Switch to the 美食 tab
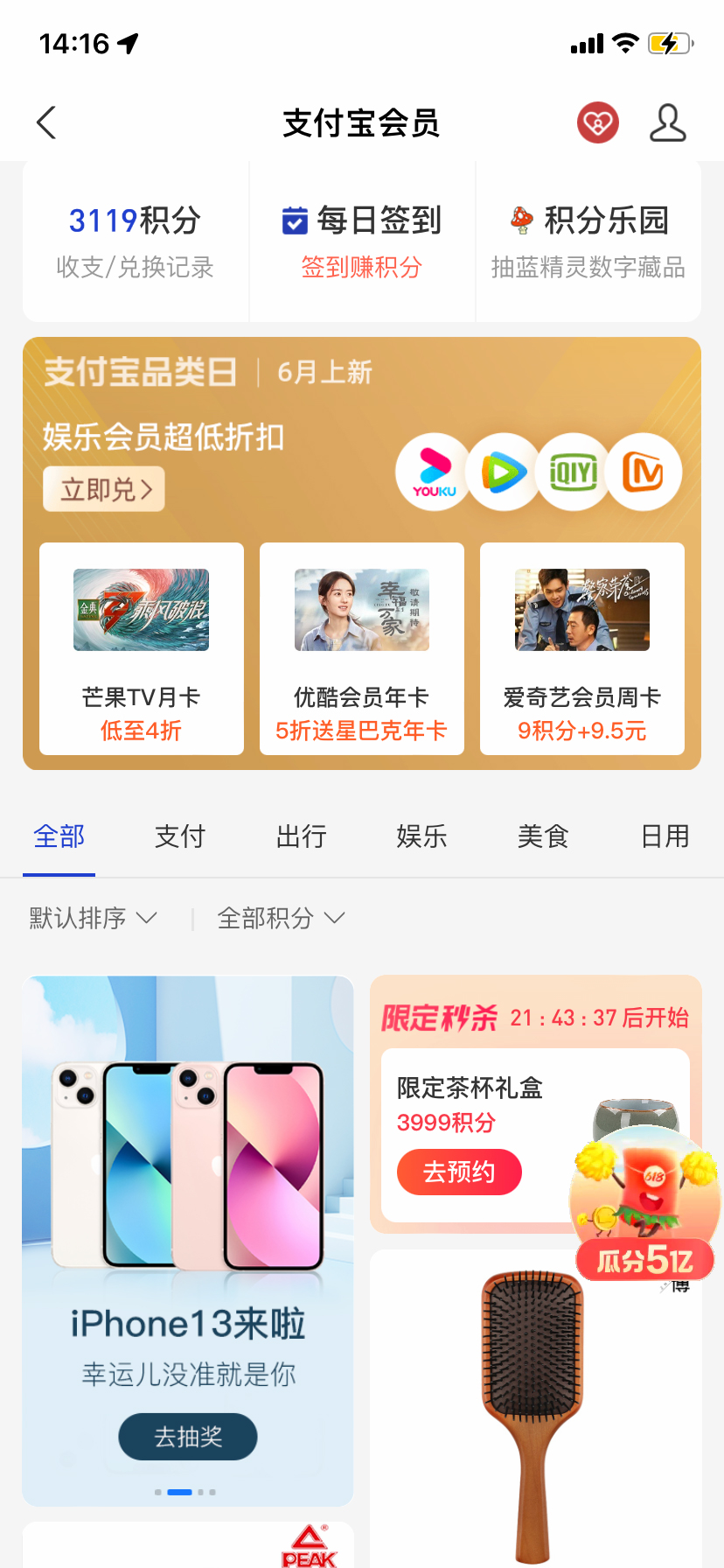This screenshot has width=724, height=1568. click(x=543, y=836)
